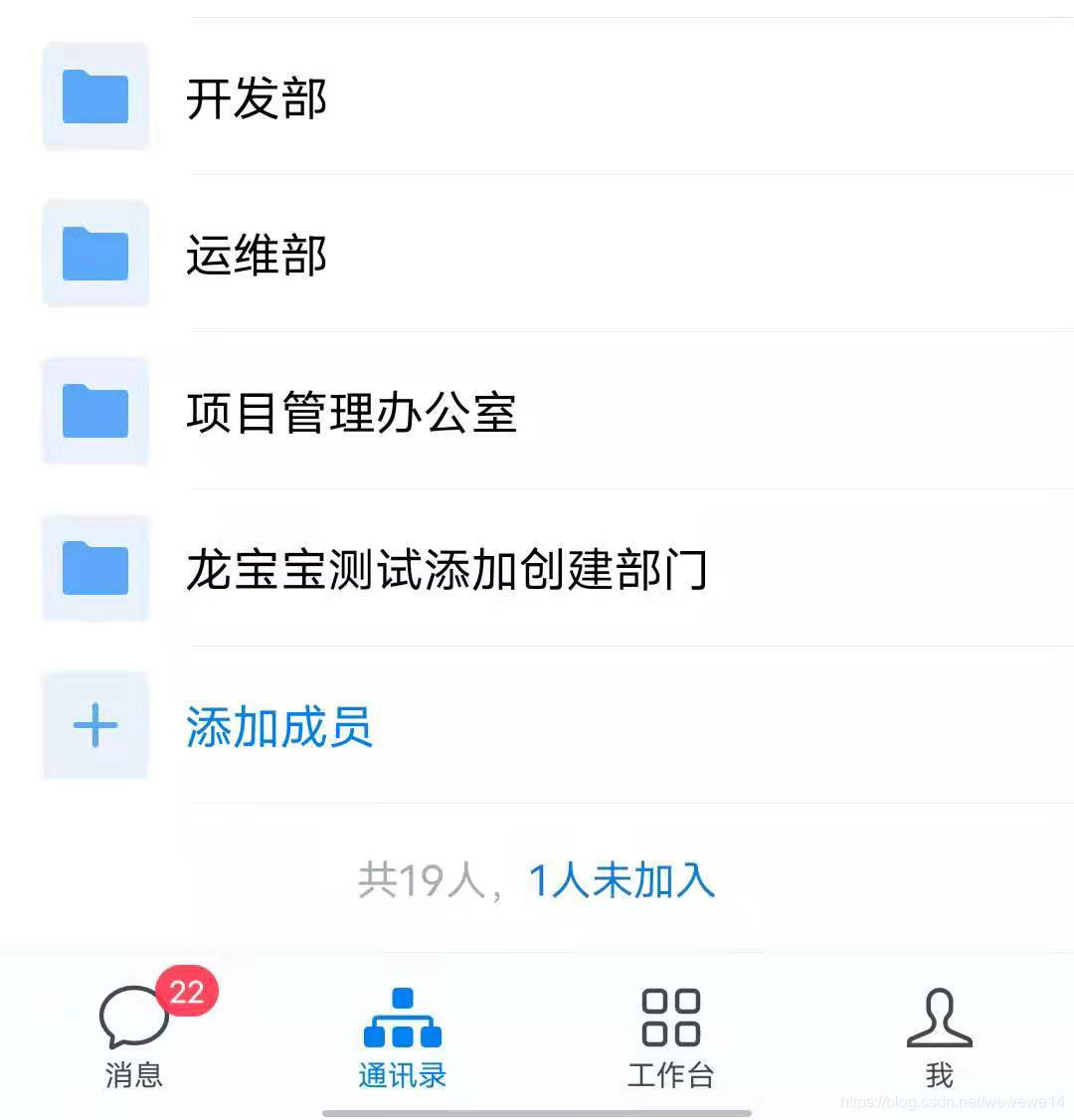Viewport: 1074px width, 1120px height.
Task: Select the 通讯录 tab
Action: 402,1036
